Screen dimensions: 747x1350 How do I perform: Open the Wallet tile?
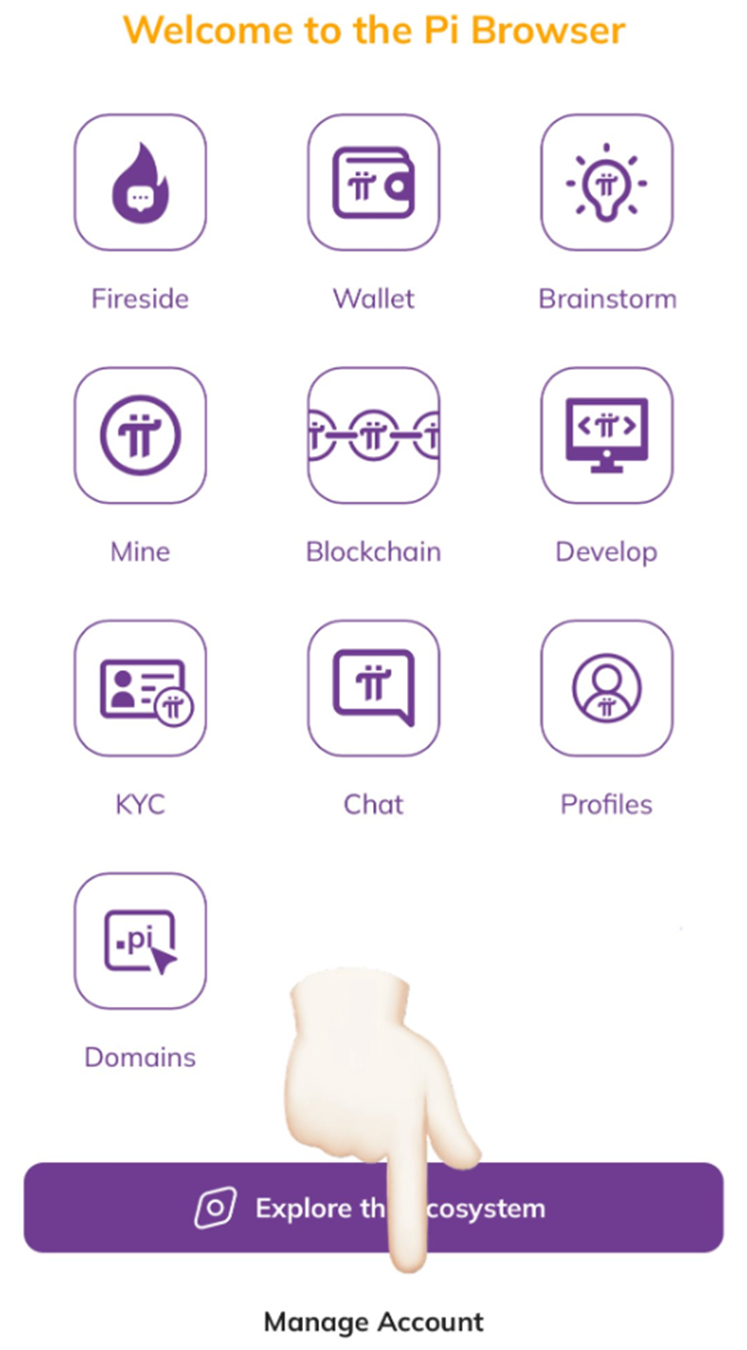373,182
